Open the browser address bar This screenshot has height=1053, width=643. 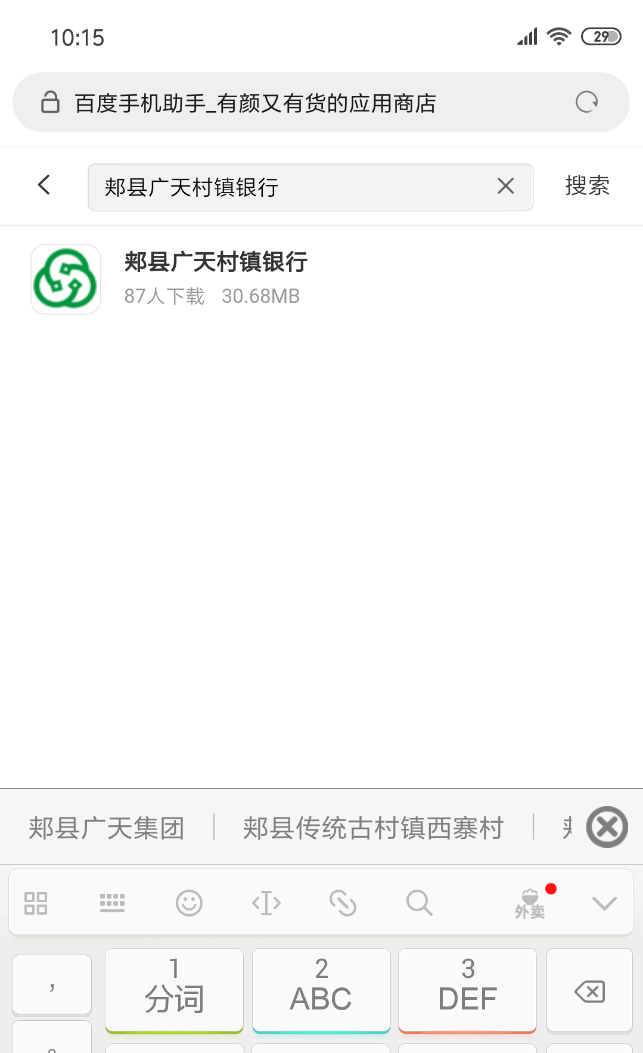pos(300,102)
